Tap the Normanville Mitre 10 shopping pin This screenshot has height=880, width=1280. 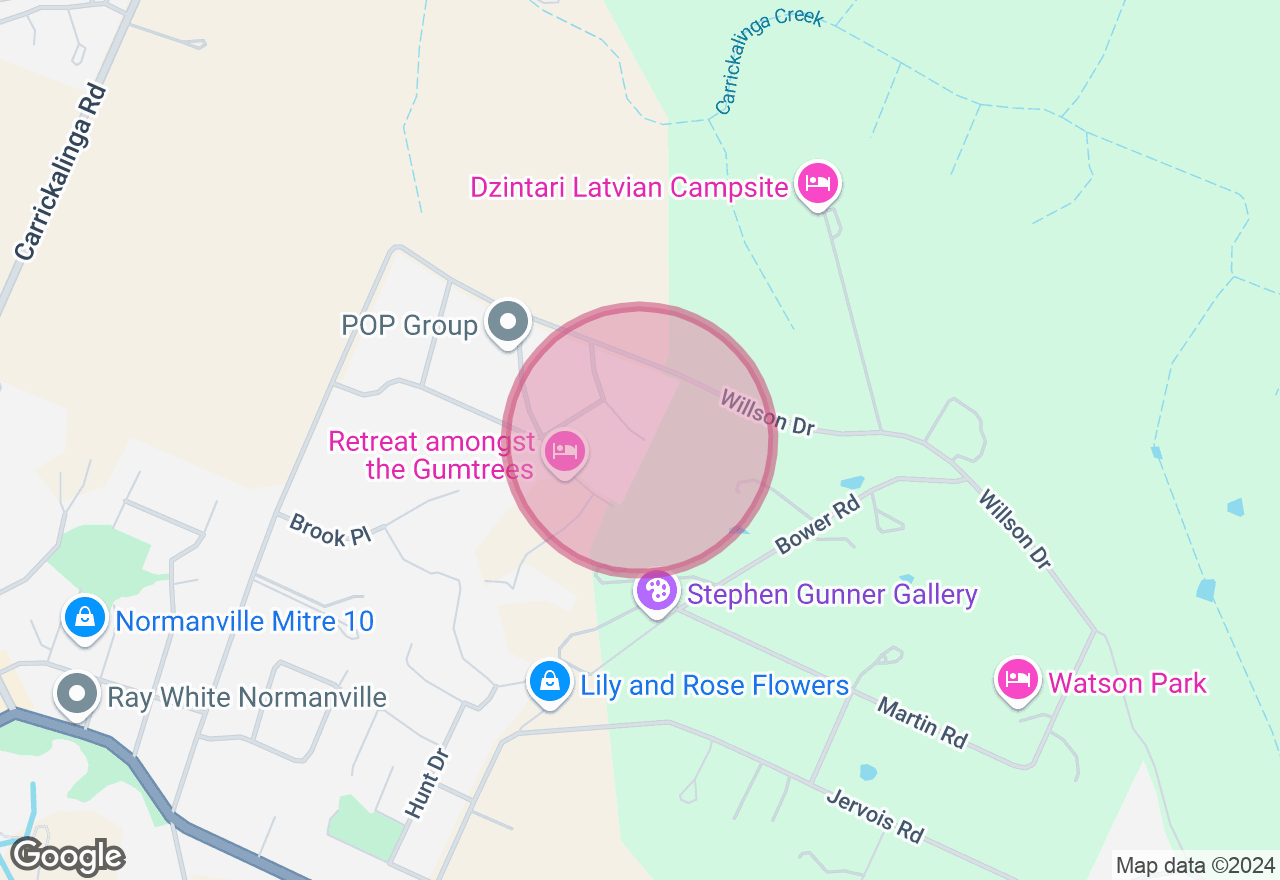coord(86,619)
